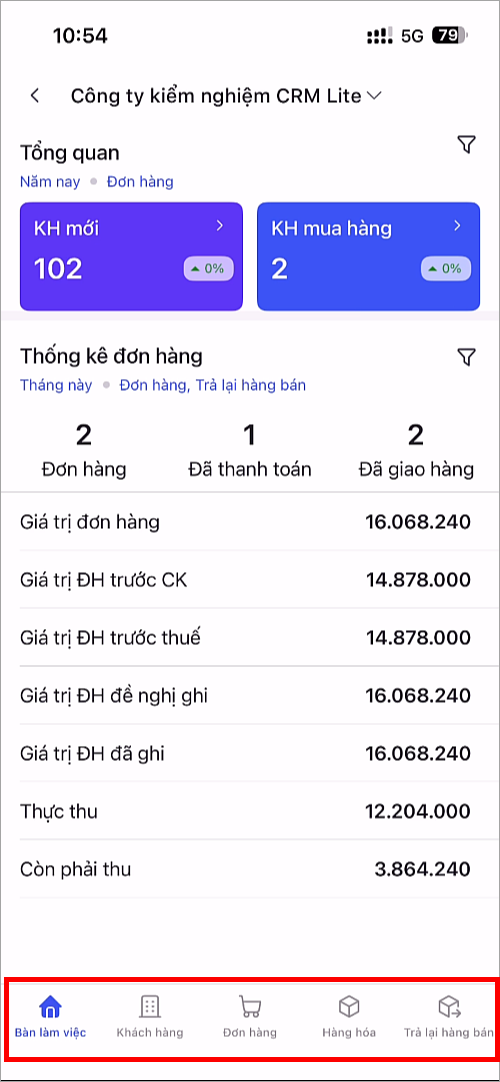Open the filter for Tổng quan

(467, 145)
